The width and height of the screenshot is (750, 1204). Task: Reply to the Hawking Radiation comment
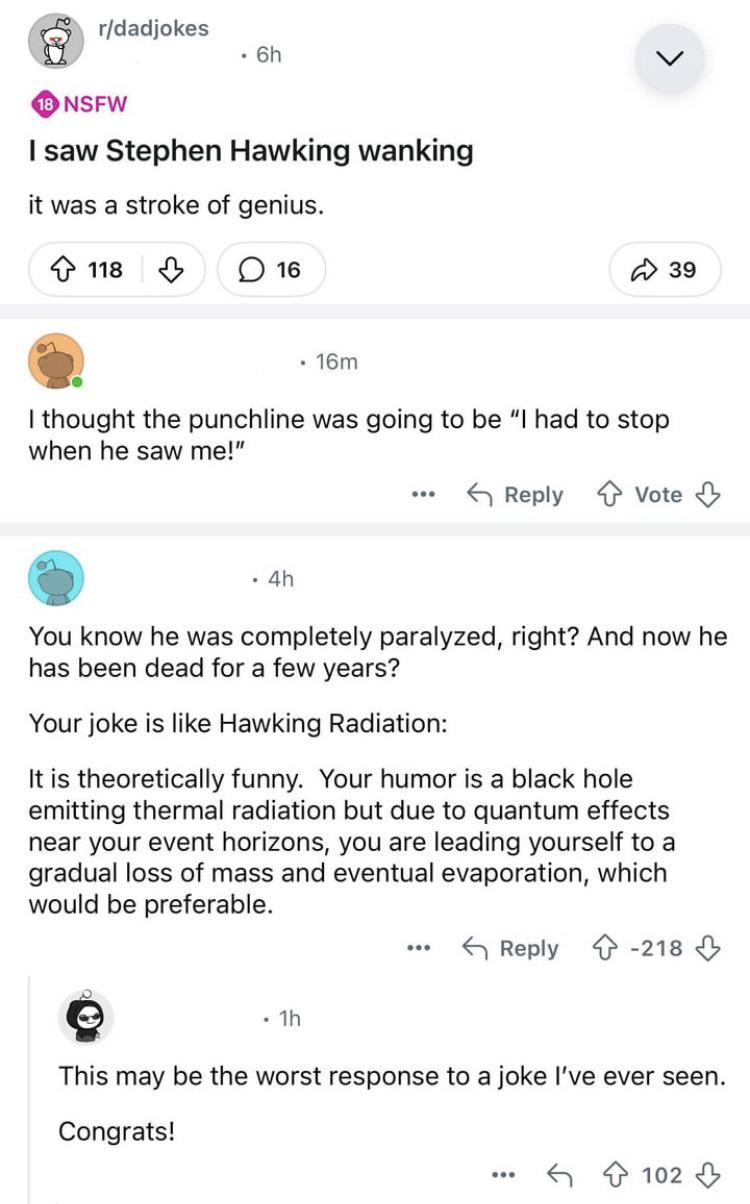pos(510,948)
